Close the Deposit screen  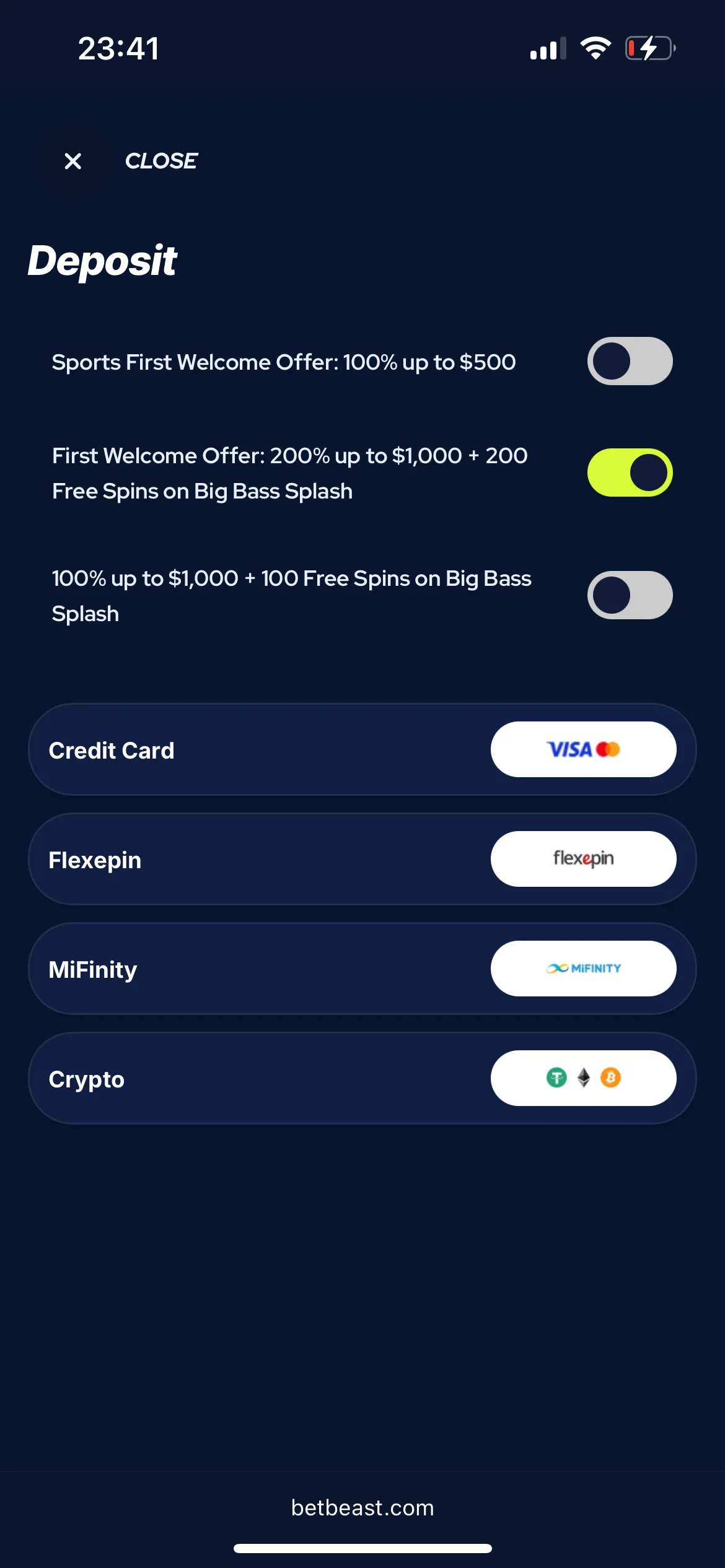point(73,161)
